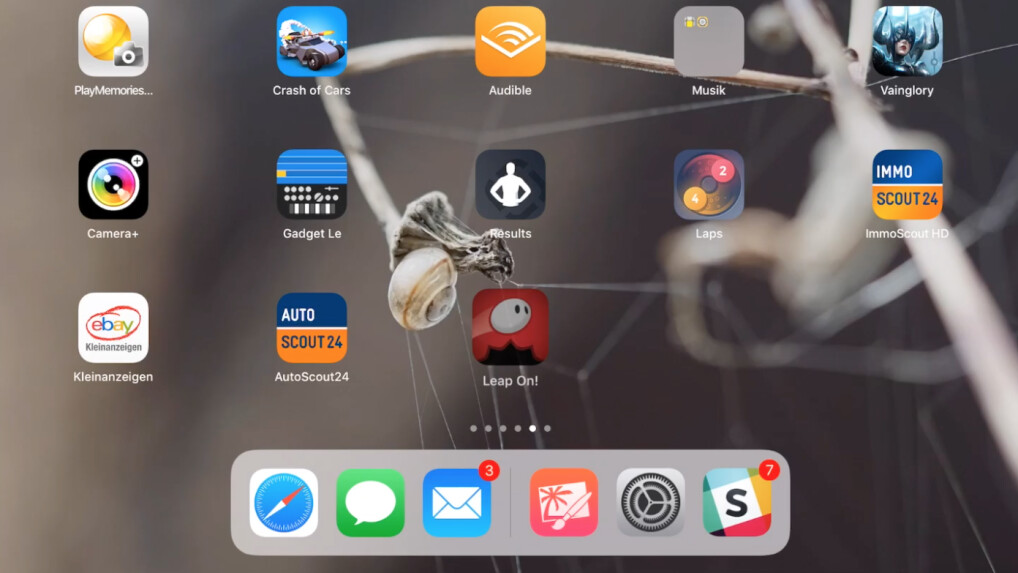Open Messages from the dock
Image resolution: width=1018 pixels, height=573 pixels.
[370, 502]
